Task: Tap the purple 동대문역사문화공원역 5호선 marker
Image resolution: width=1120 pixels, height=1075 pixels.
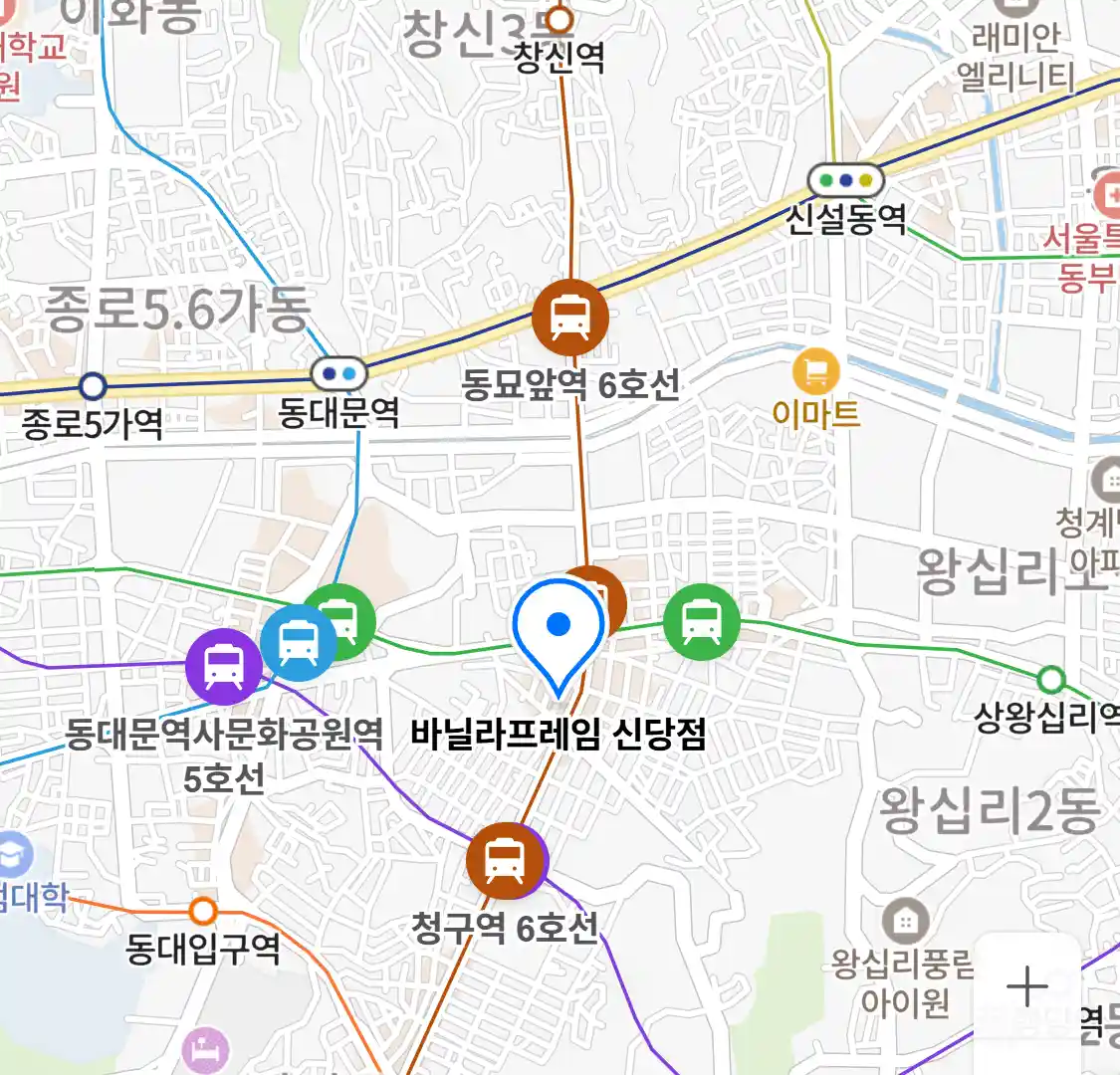Action: point(224,667)
